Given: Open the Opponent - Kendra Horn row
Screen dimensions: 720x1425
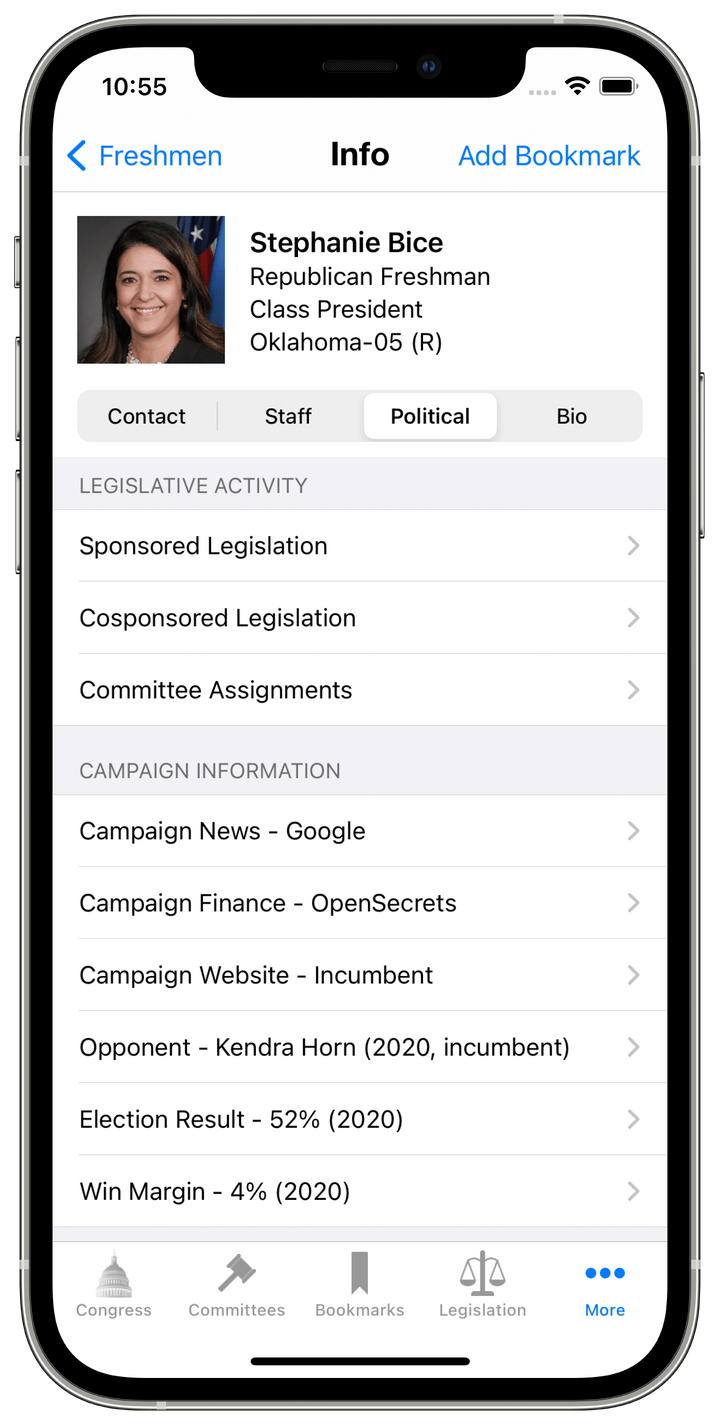Looking at the screenshot, I should pyautogui.click(x=359, y=1047).
